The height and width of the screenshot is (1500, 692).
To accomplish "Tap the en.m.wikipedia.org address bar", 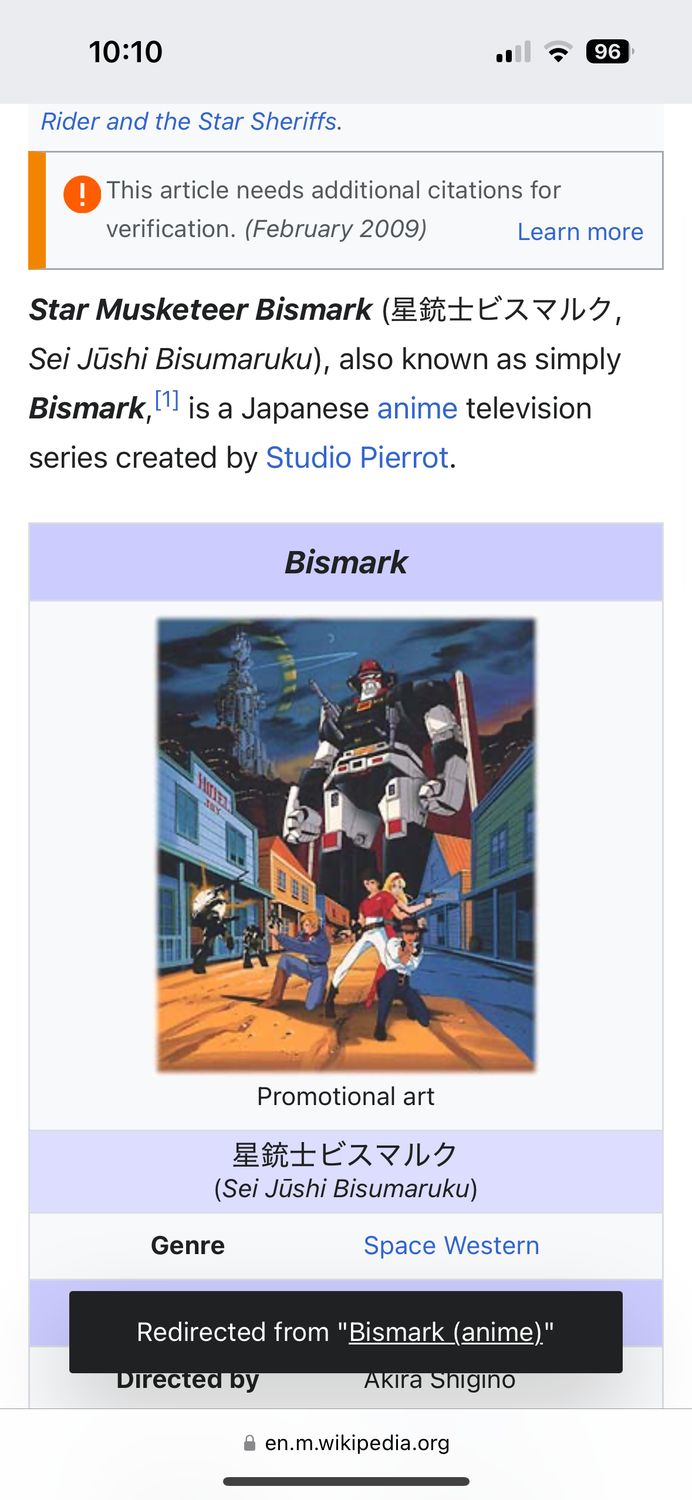I will coord(346,1443).
